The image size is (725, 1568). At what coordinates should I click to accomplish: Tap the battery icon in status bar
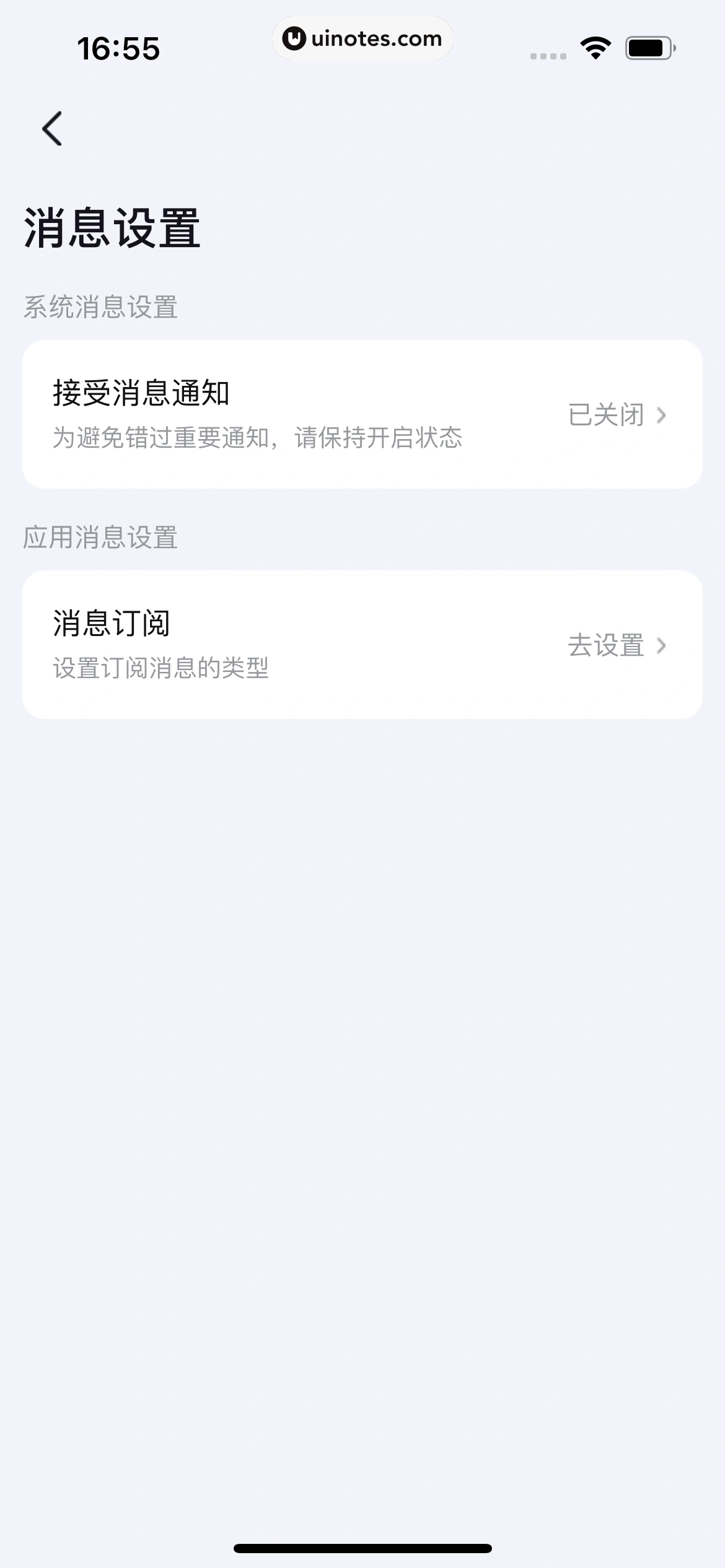pyautogui.click(x=647, y=49)
